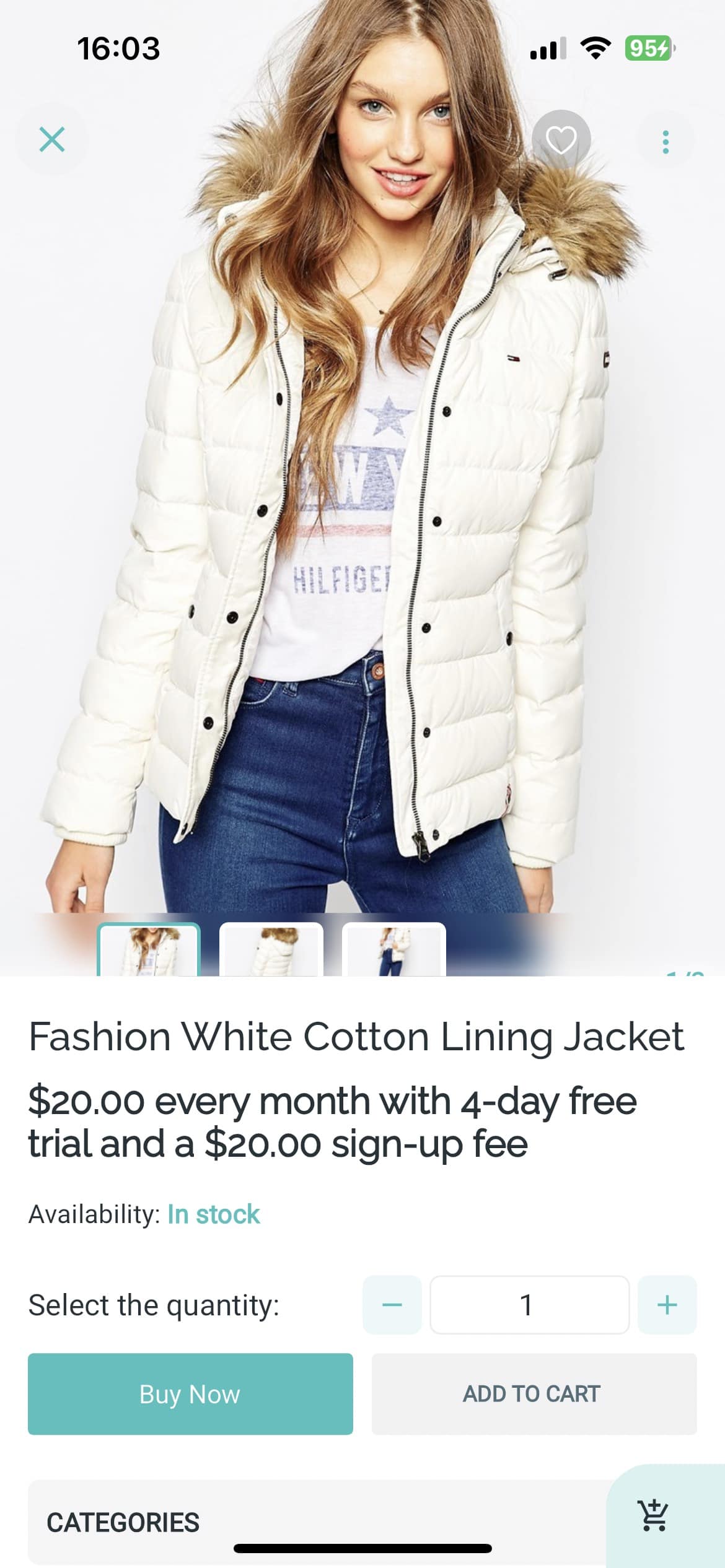
Task: Increase quantity with plus button
Action: click(x=667, y=1305)
